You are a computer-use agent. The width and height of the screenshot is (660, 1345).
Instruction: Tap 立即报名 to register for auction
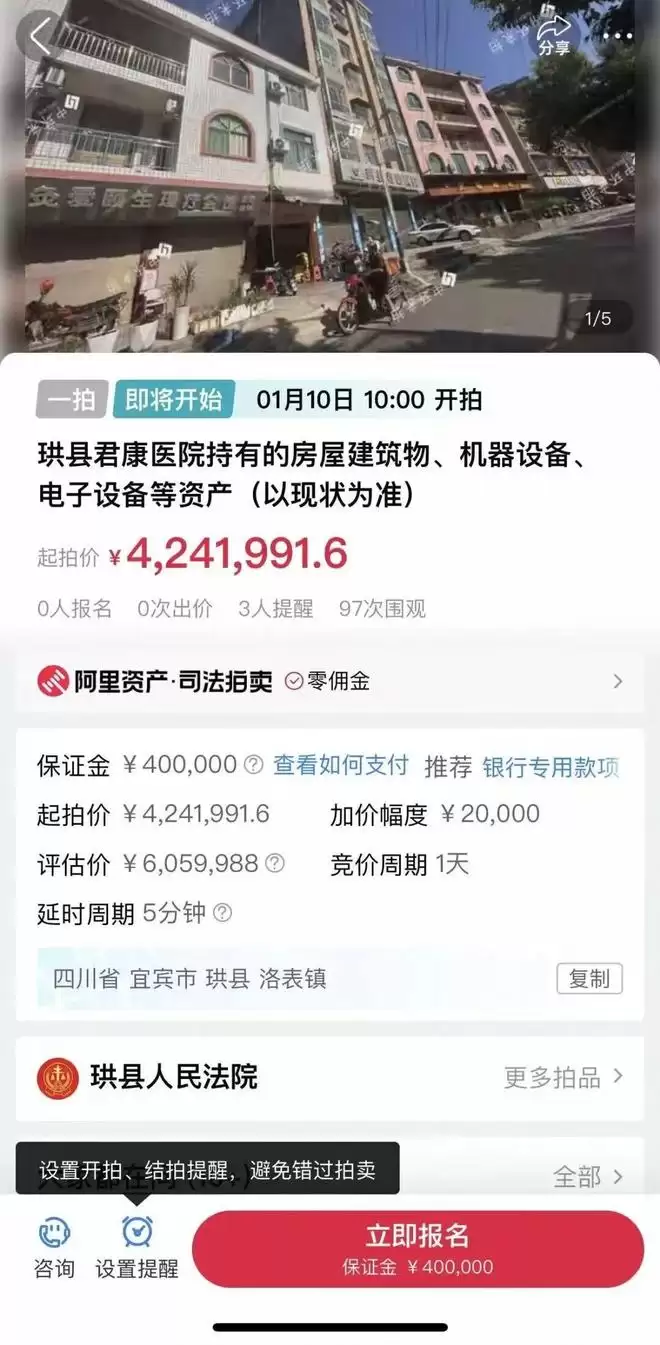pos(417,1248)
